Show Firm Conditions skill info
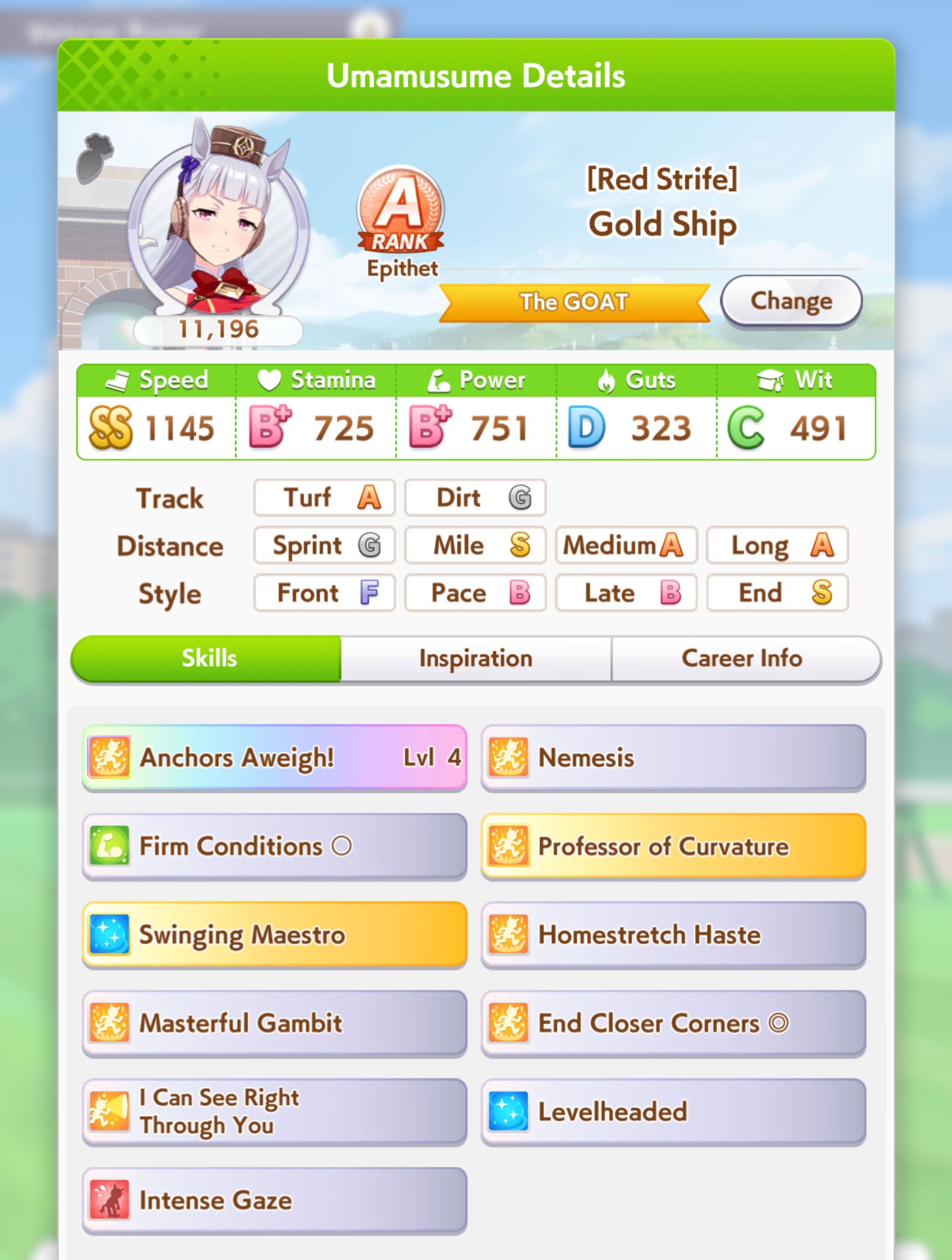 pyautogui.click(x=274, y=846)
